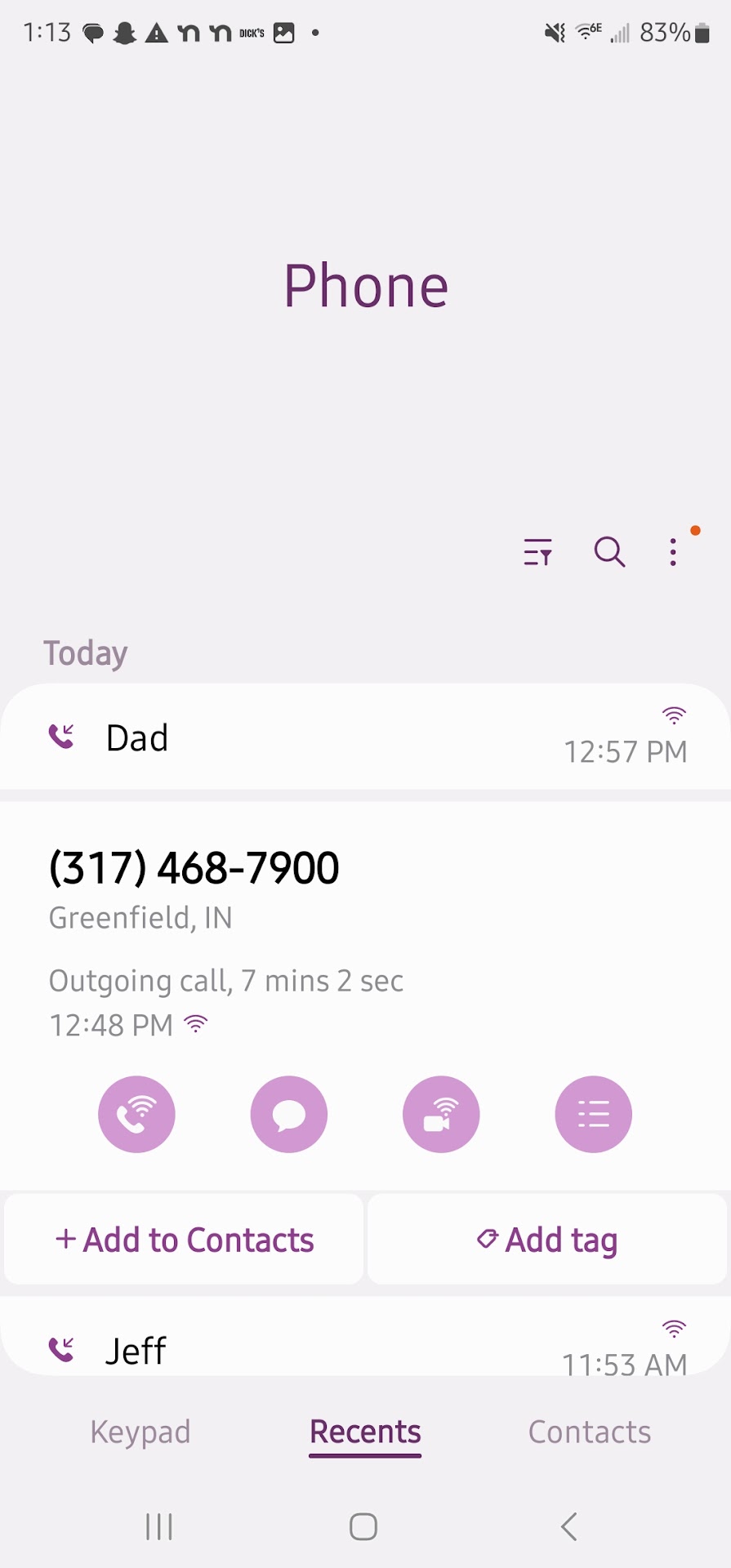Expand Jeff's call entry

click(365, 1350)
